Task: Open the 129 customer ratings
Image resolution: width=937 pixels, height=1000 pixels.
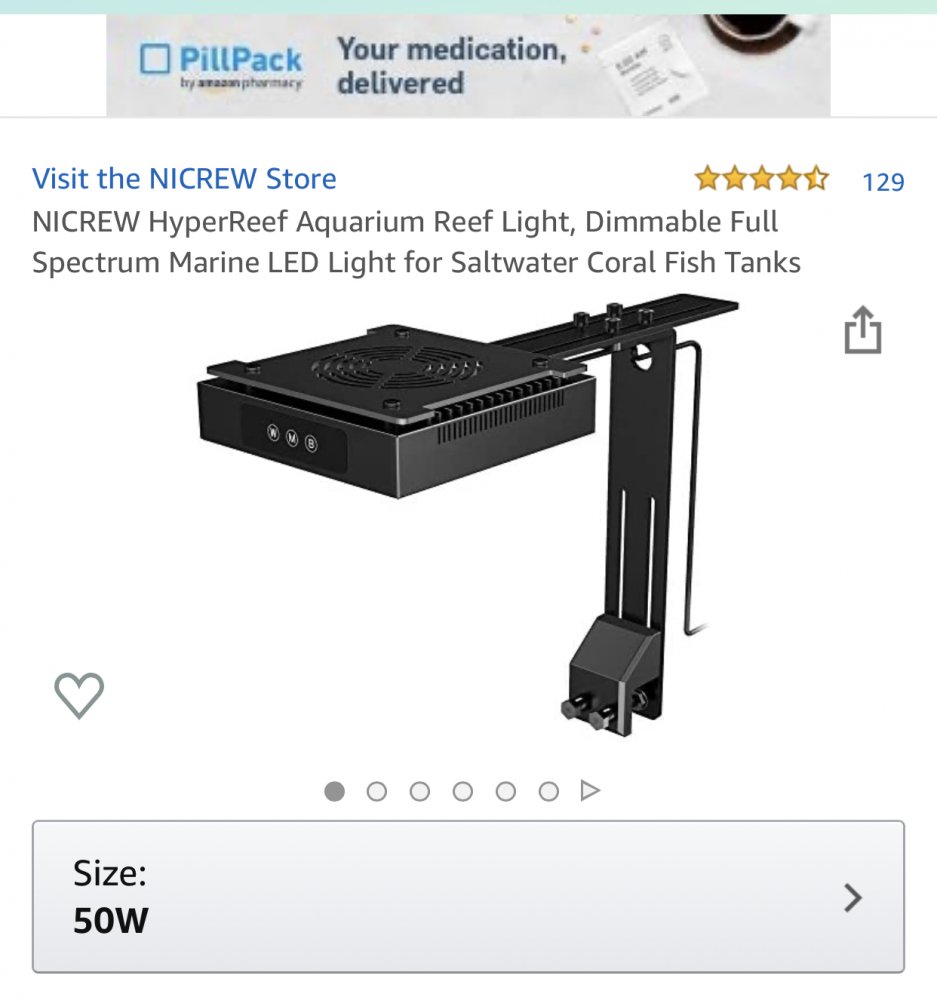Action: [x=883, y=181]
